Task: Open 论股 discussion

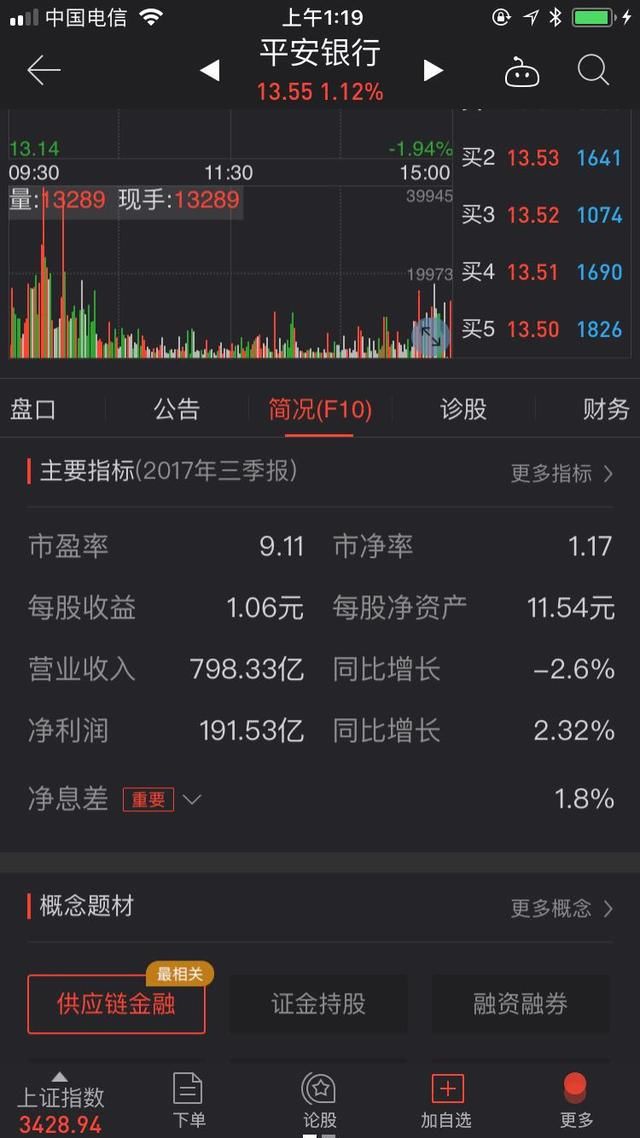Action: [x=319, y=1099]
